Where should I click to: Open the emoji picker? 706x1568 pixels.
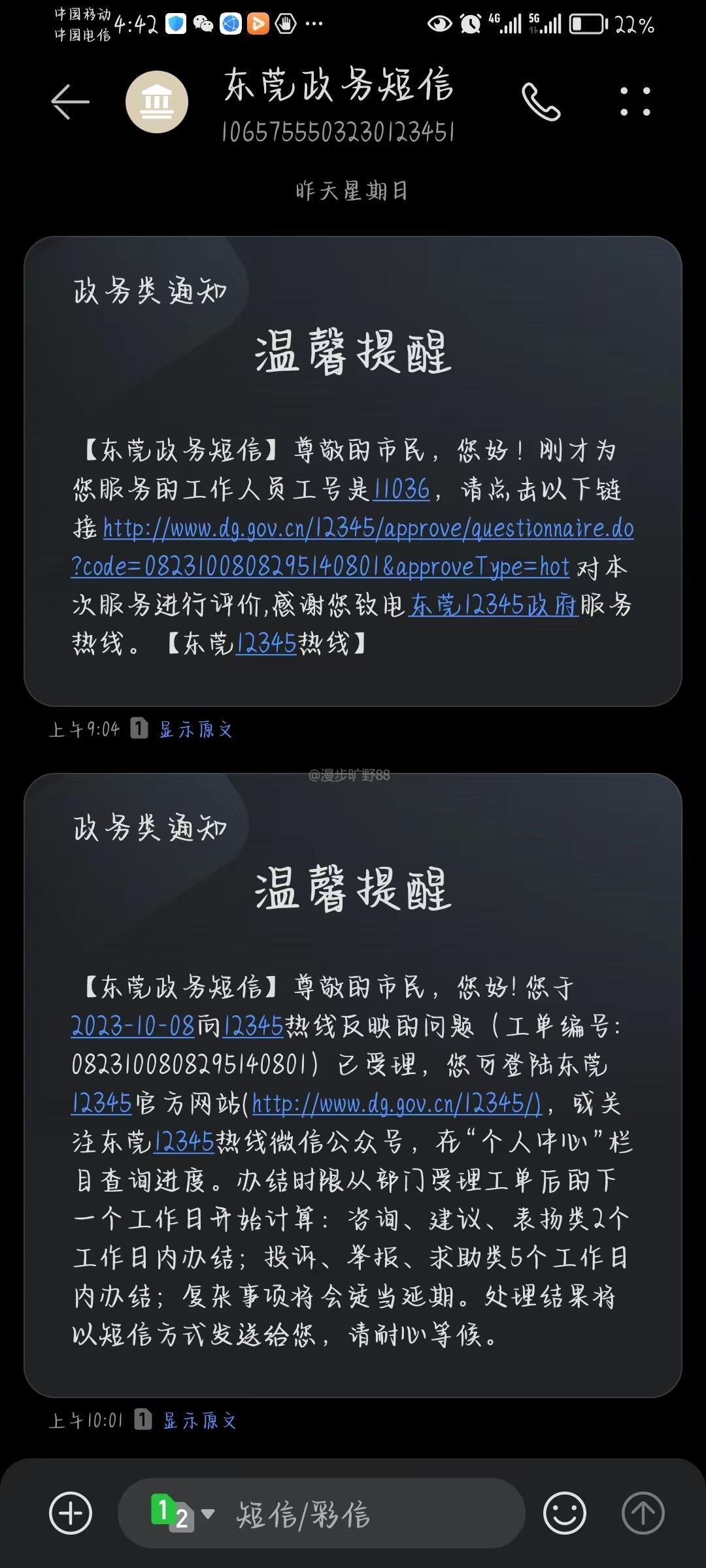(564, 1513)
